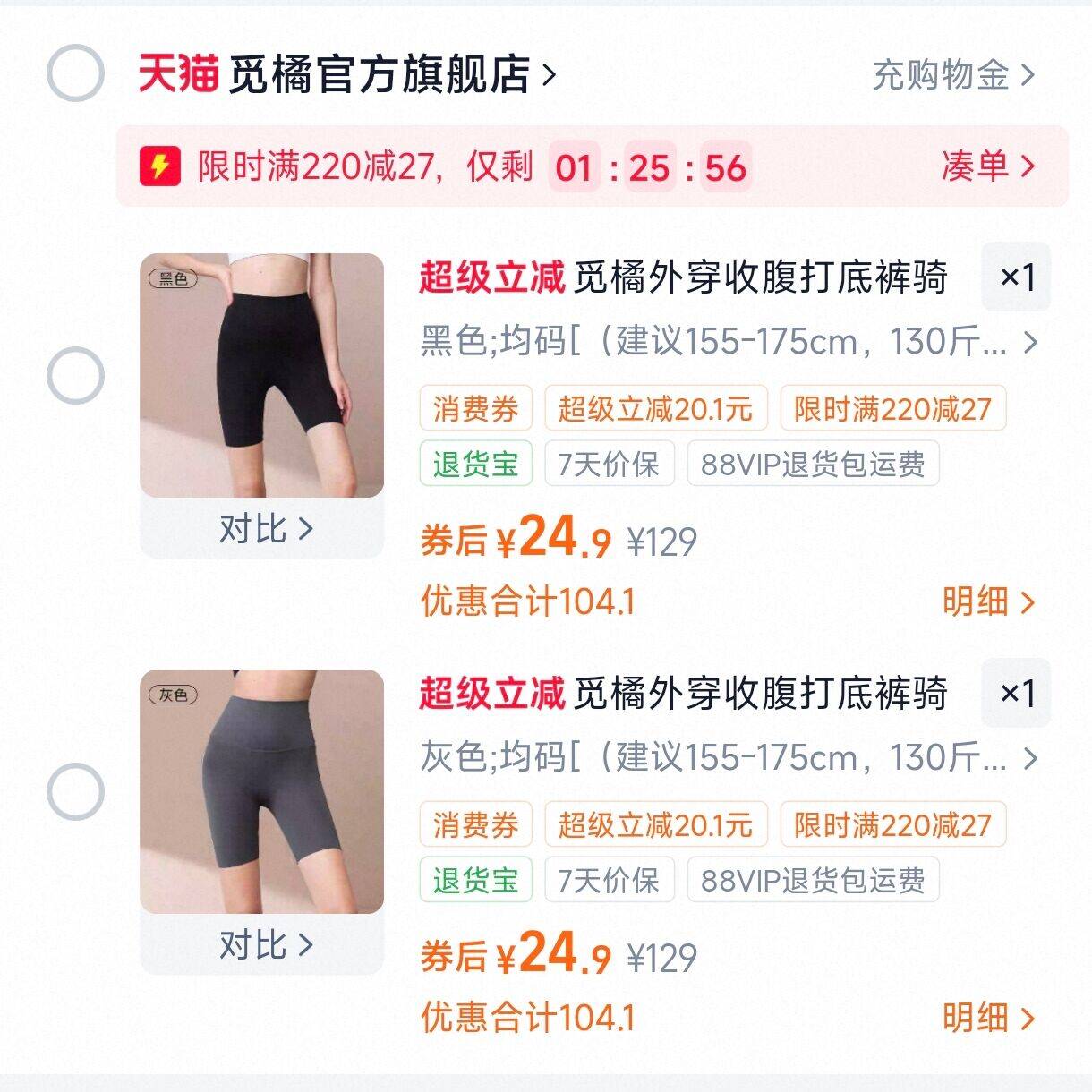Change the gray shorts size options
The height and width of the screenshot is (1092, 1092).
(727, 758)
